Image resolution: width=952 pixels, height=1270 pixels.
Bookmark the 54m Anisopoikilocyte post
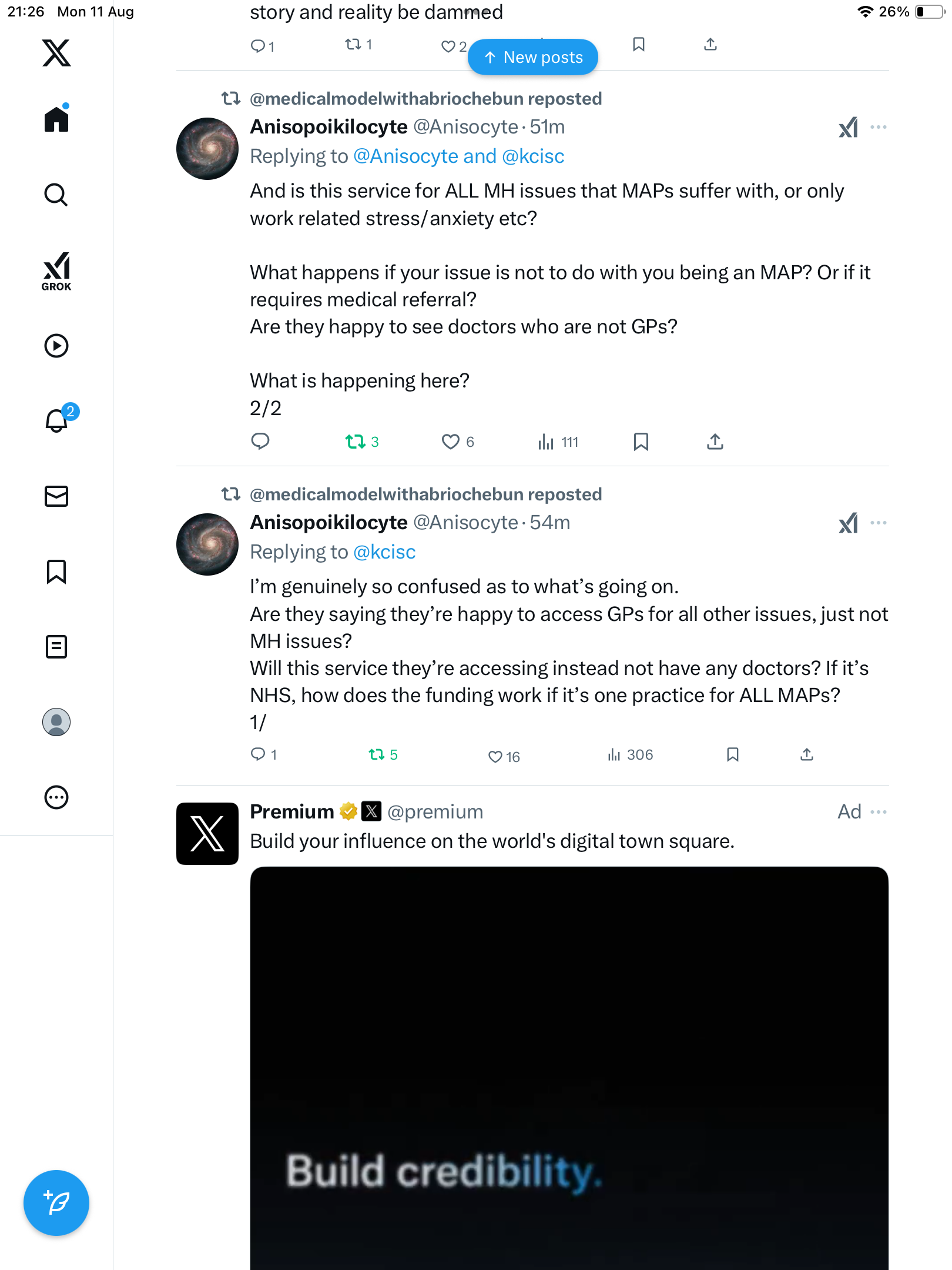click(732, 754)
